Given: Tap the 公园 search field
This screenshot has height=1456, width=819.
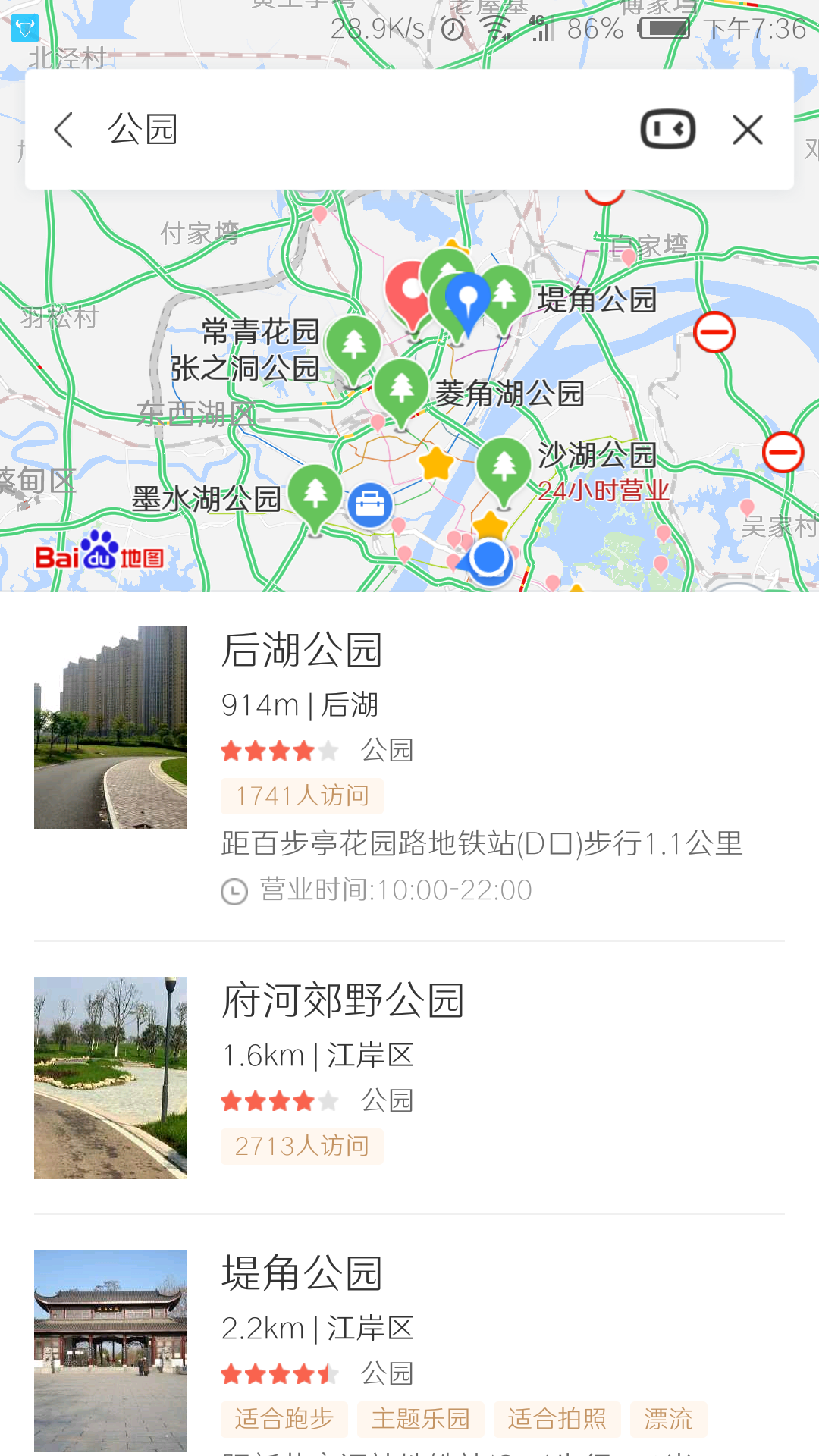Looking at the screenshot, I should click(x=341, y=130).
